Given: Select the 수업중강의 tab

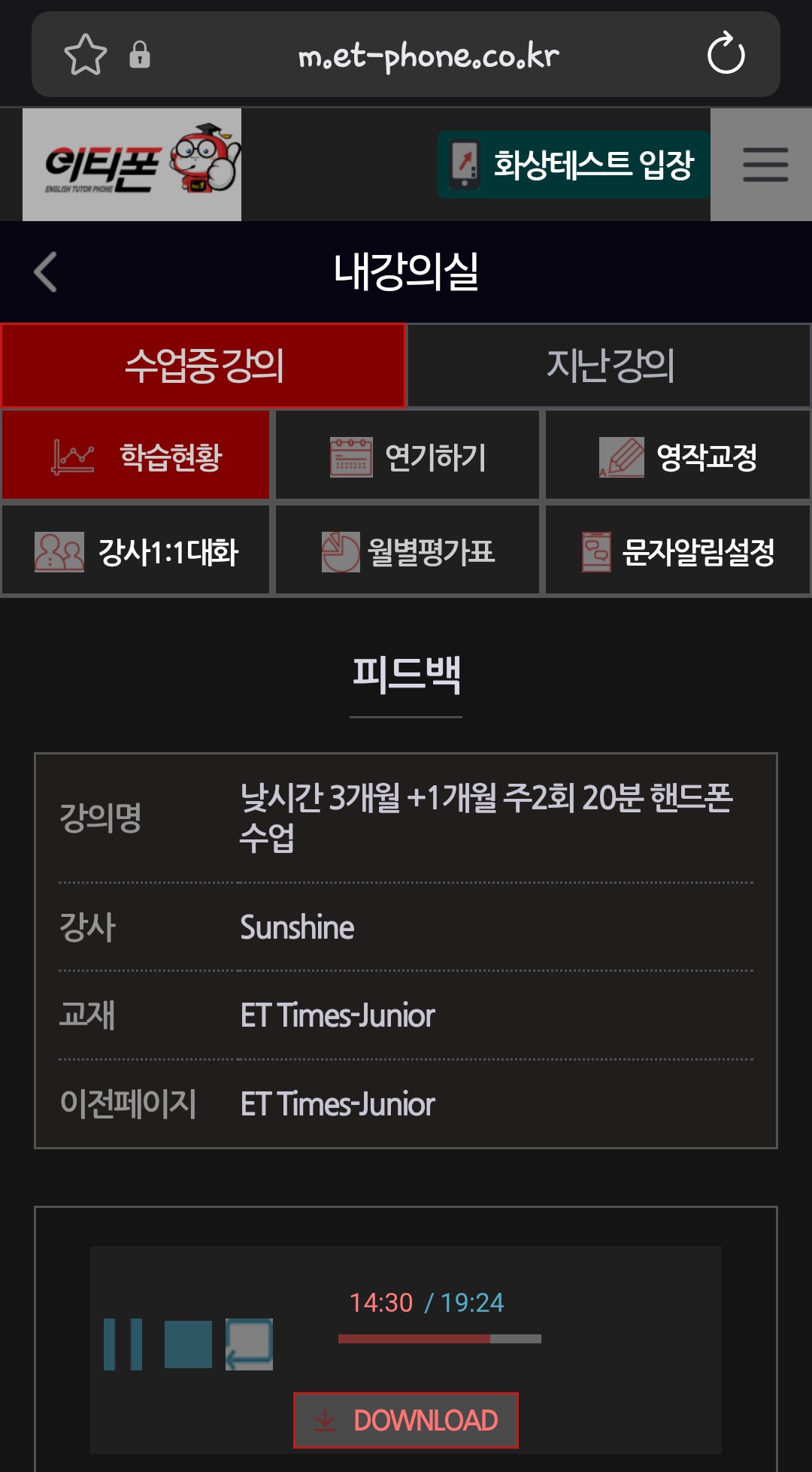Looking at the screenshot, I should 203,366.
